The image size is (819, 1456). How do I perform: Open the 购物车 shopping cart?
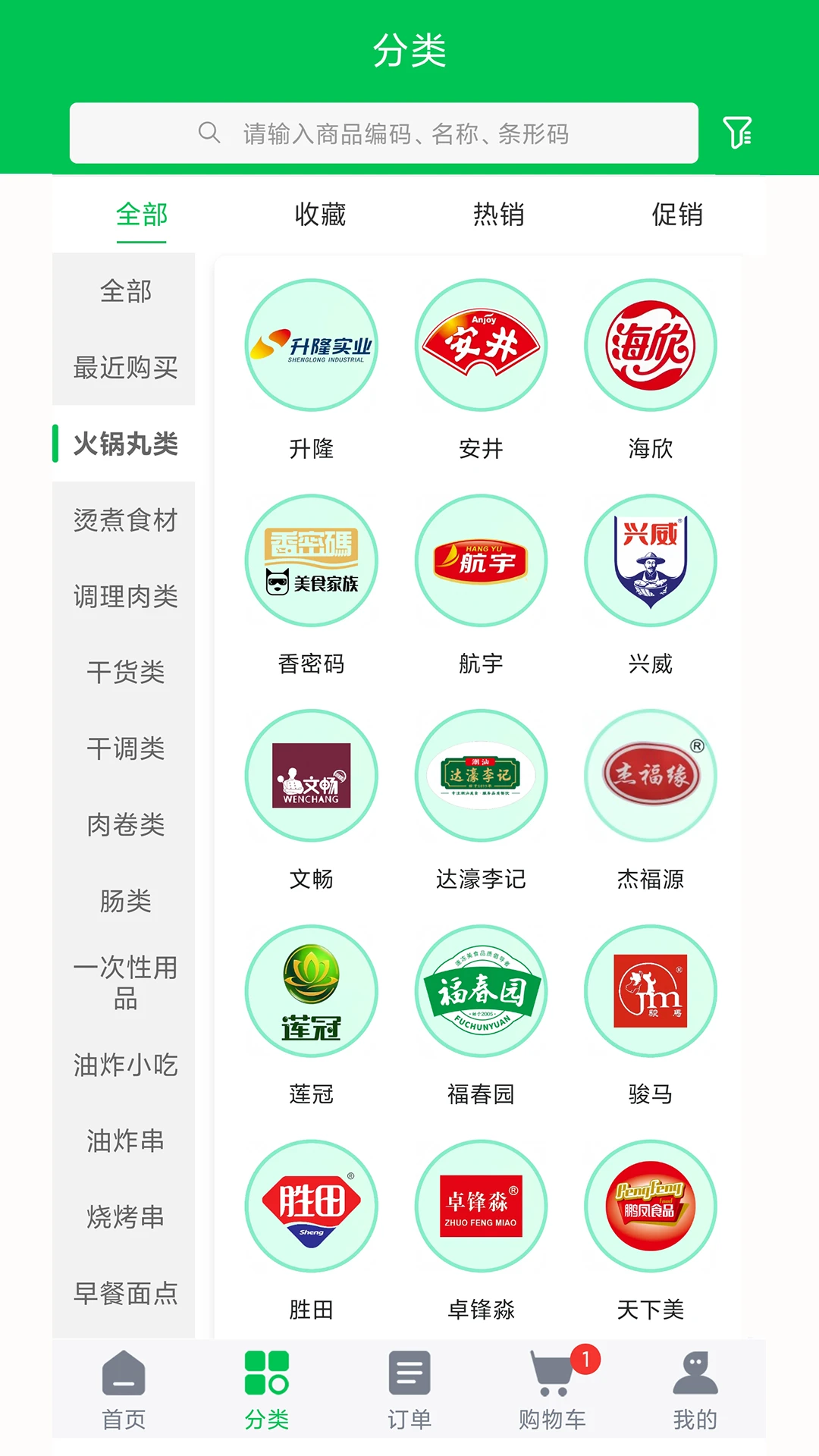[x=552, y=1389]
